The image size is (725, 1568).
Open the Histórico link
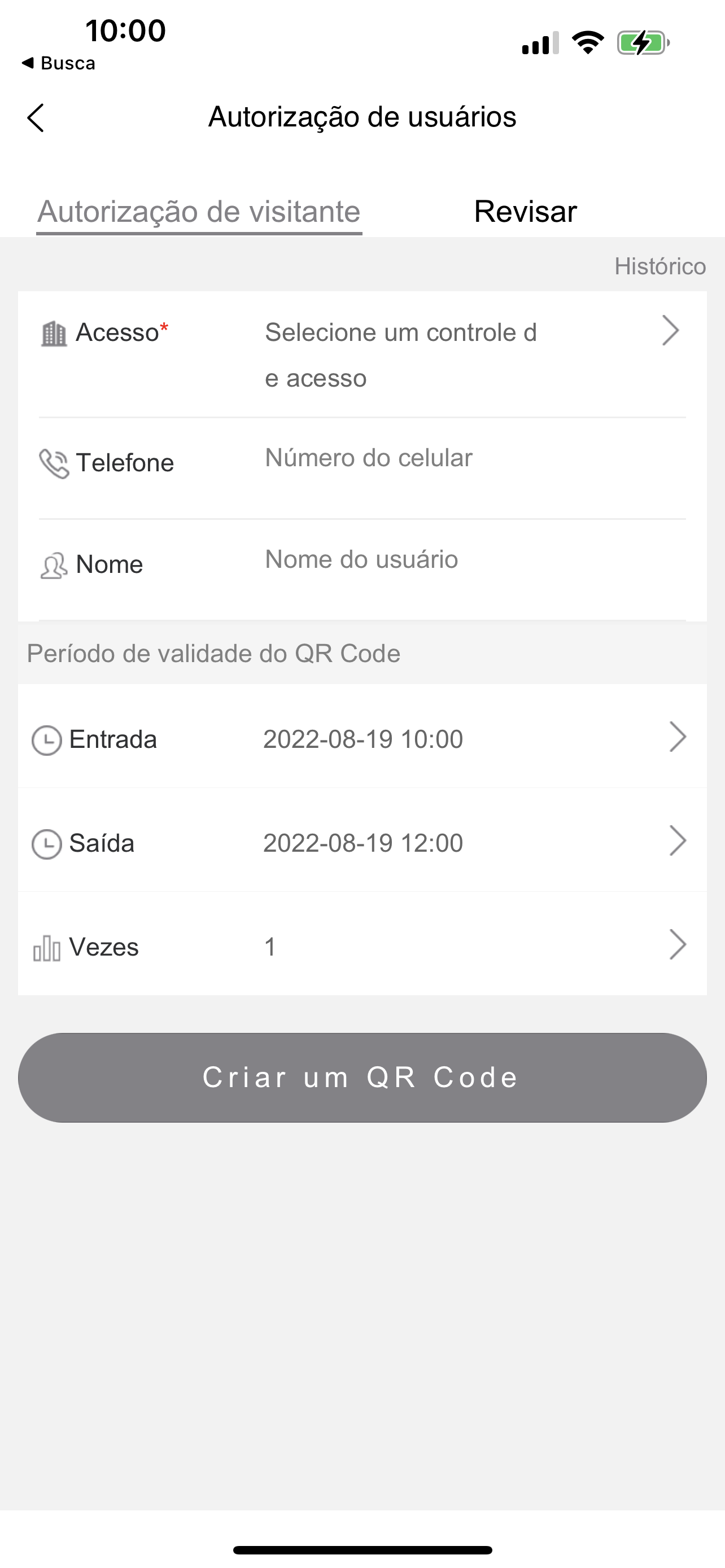(x=660, y=266)
